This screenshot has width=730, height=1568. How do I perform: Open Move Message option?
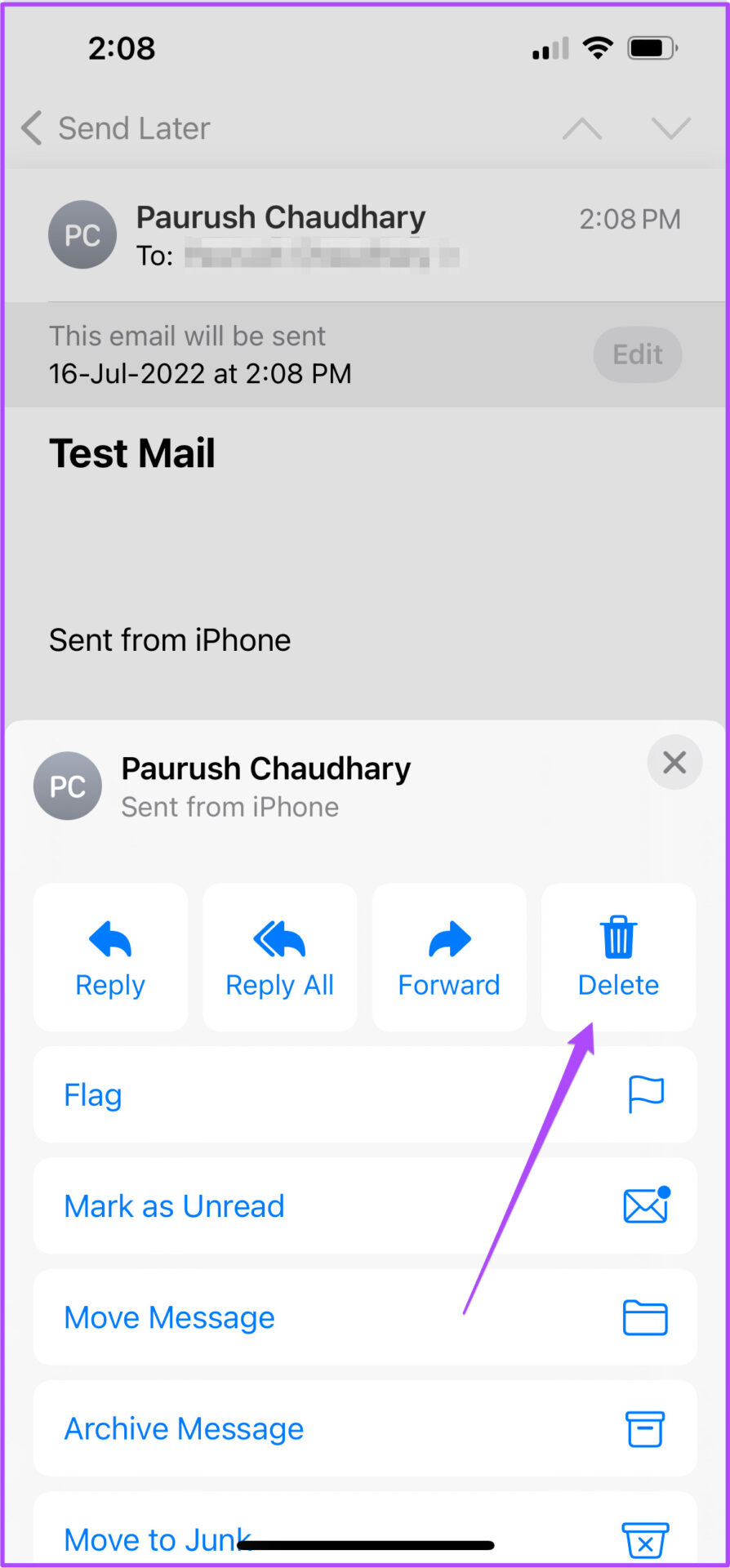[x=364, y=1316]
